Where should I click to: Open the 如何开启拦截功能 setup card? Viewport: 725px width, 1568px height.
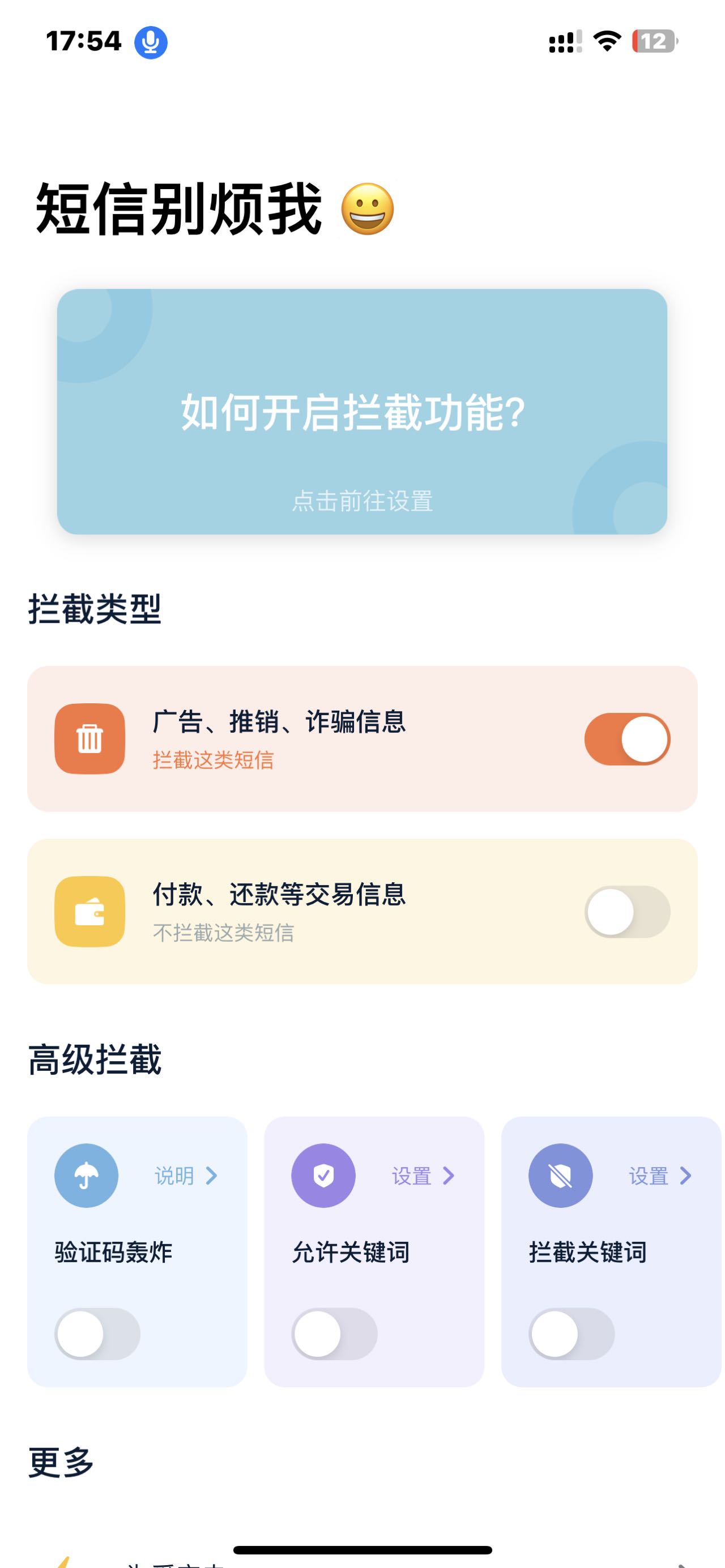[x=362, y=412]
